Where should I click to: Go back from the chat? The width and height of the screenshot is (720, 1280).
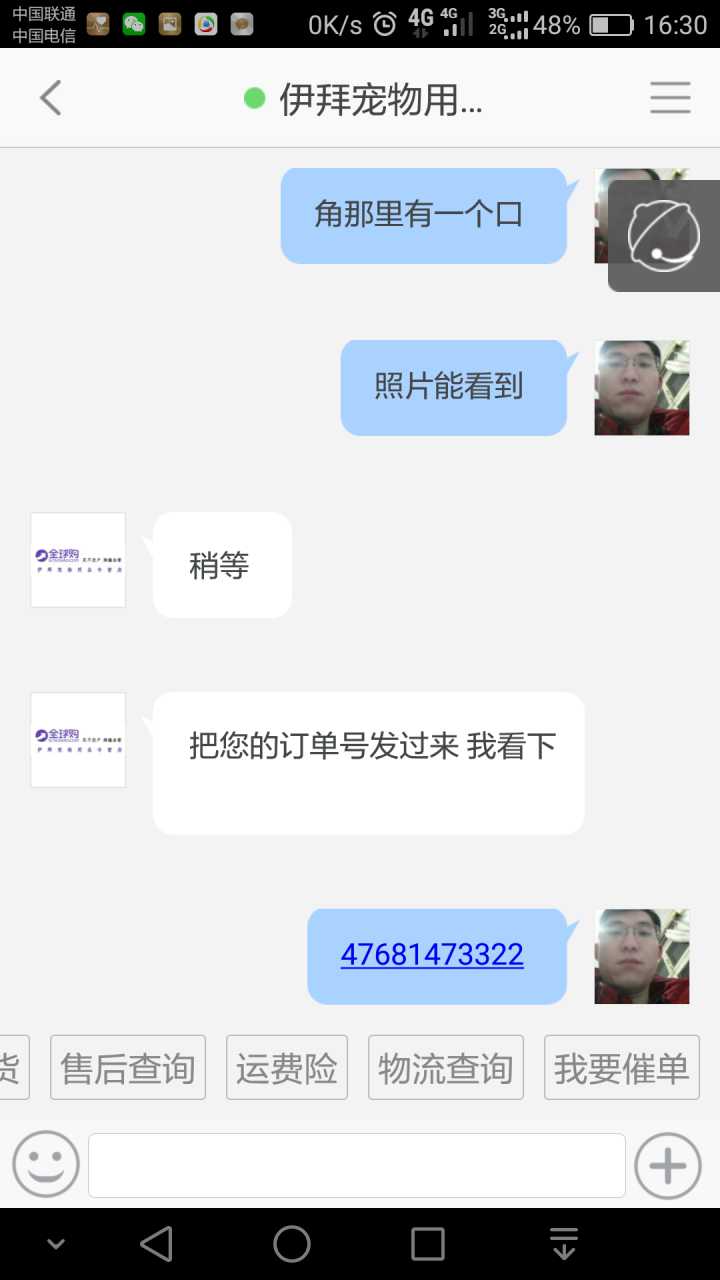(50, 98)
